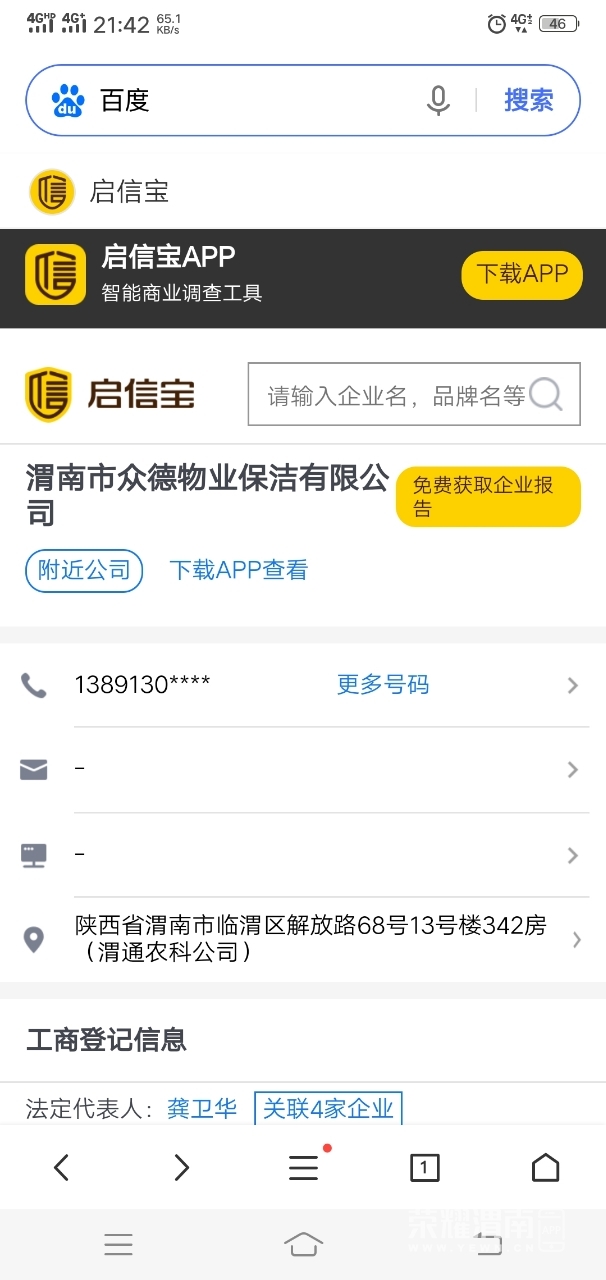Open the phone number row 1389130****

[x=142, y=685]
